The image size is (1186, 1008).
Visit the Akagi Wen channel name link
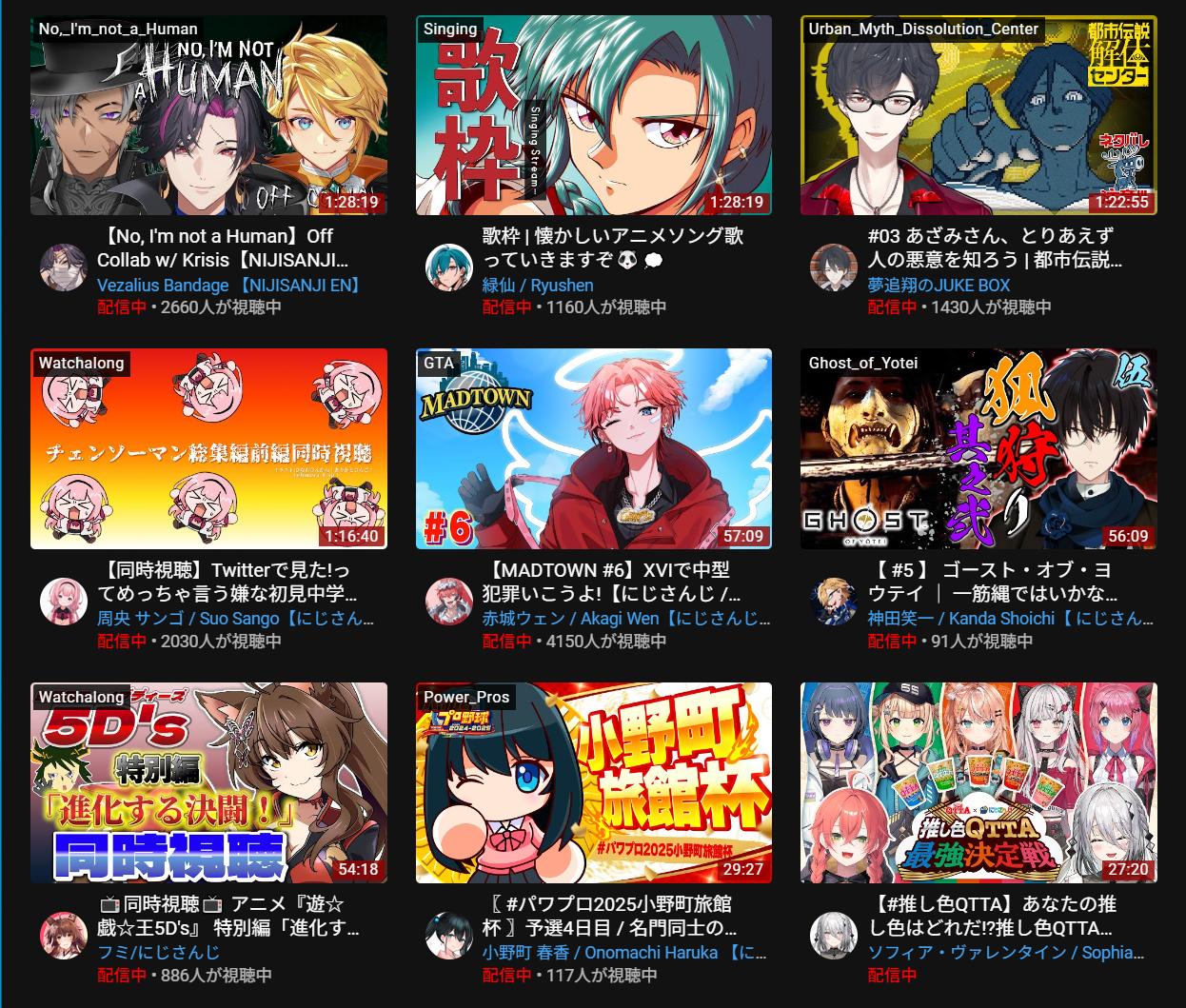pyautogui.click(x=625, y=618)
